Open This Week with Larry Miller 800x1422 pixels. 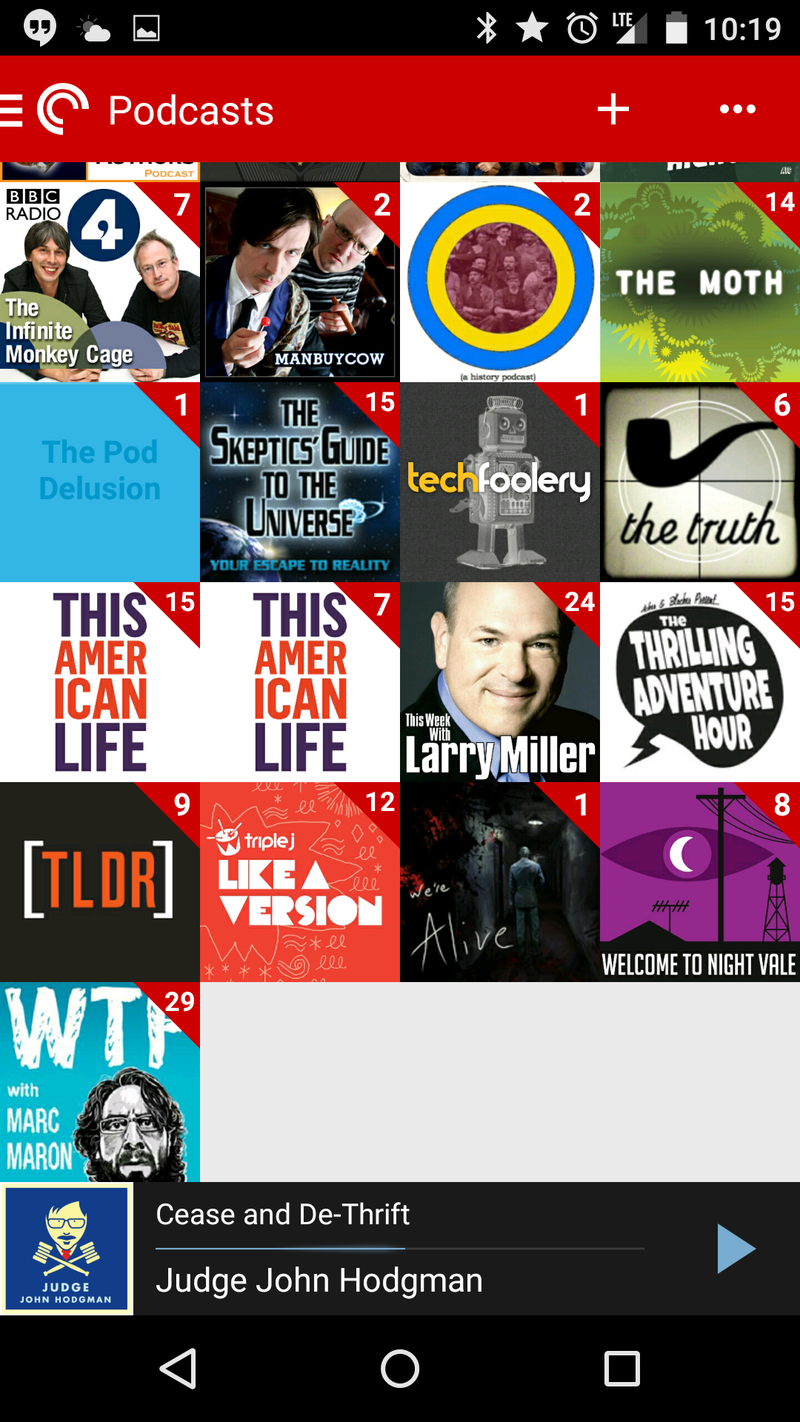click(500, 682)
